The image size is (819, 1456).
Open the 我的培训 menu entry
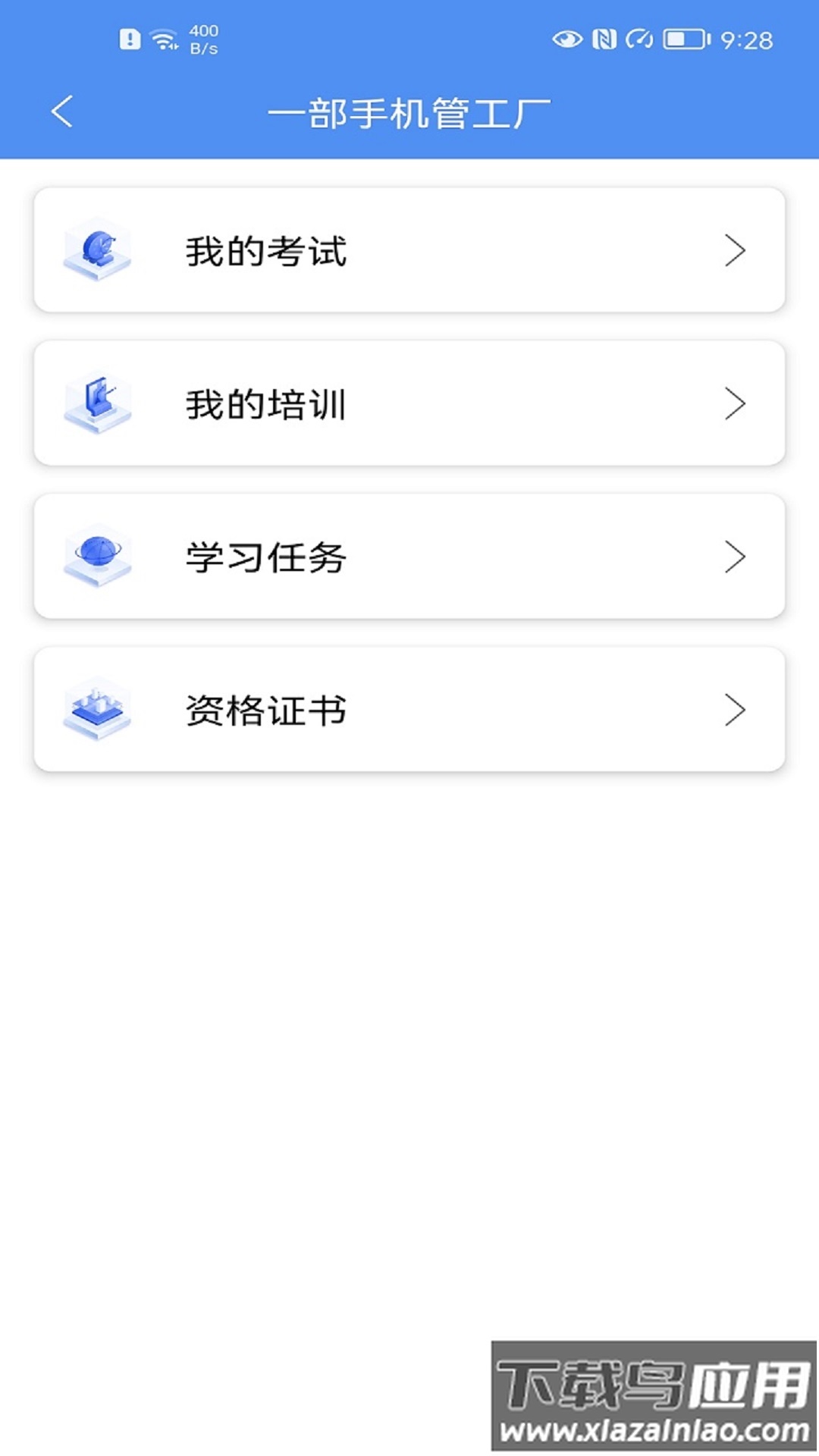[x=409, y=404]
